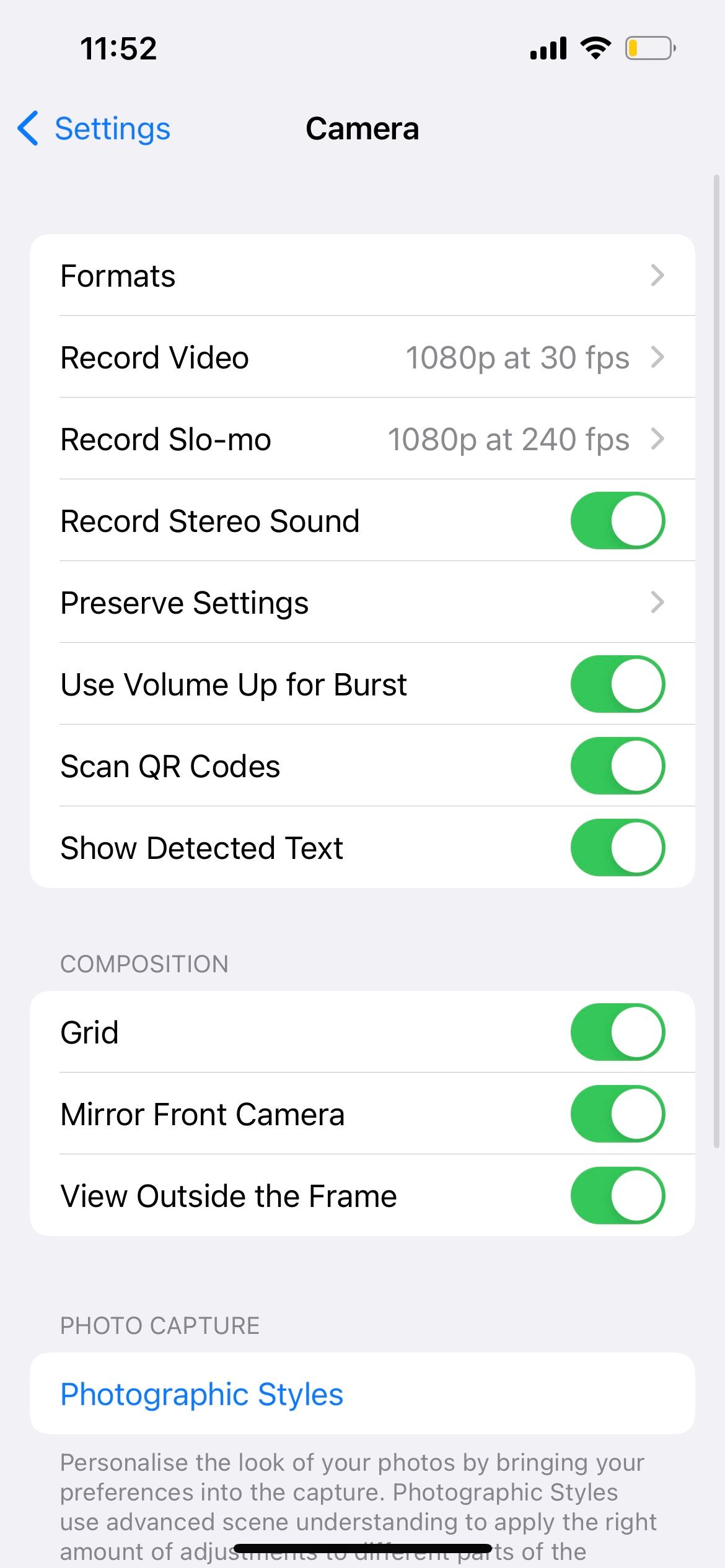Disable Record Stereo Sound
The height and width of the screenshot is (1568, 725).
[x=617, y=520]
